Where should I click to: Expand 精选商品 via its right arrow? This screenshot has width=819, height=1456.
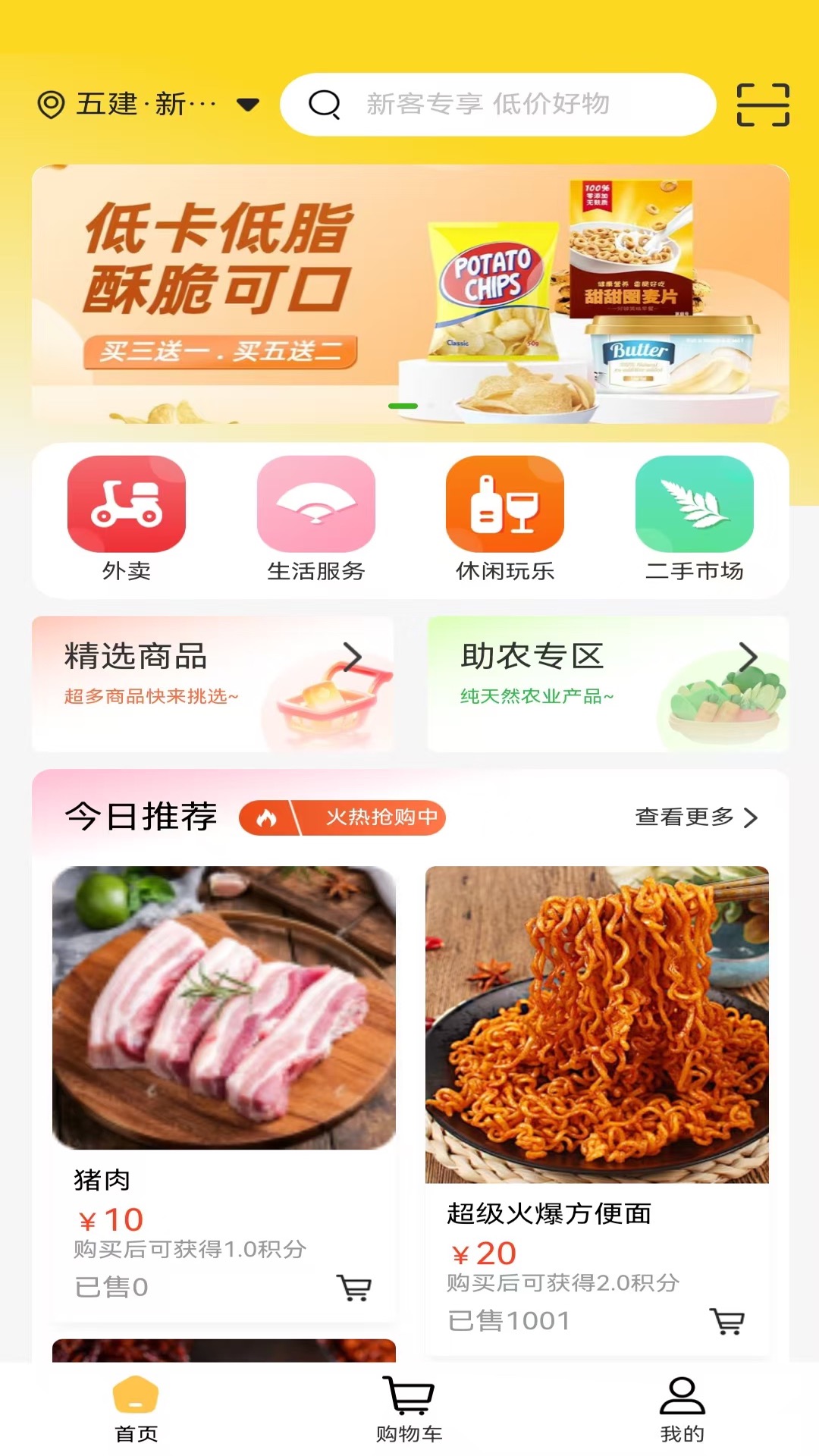tap(353, 658)
